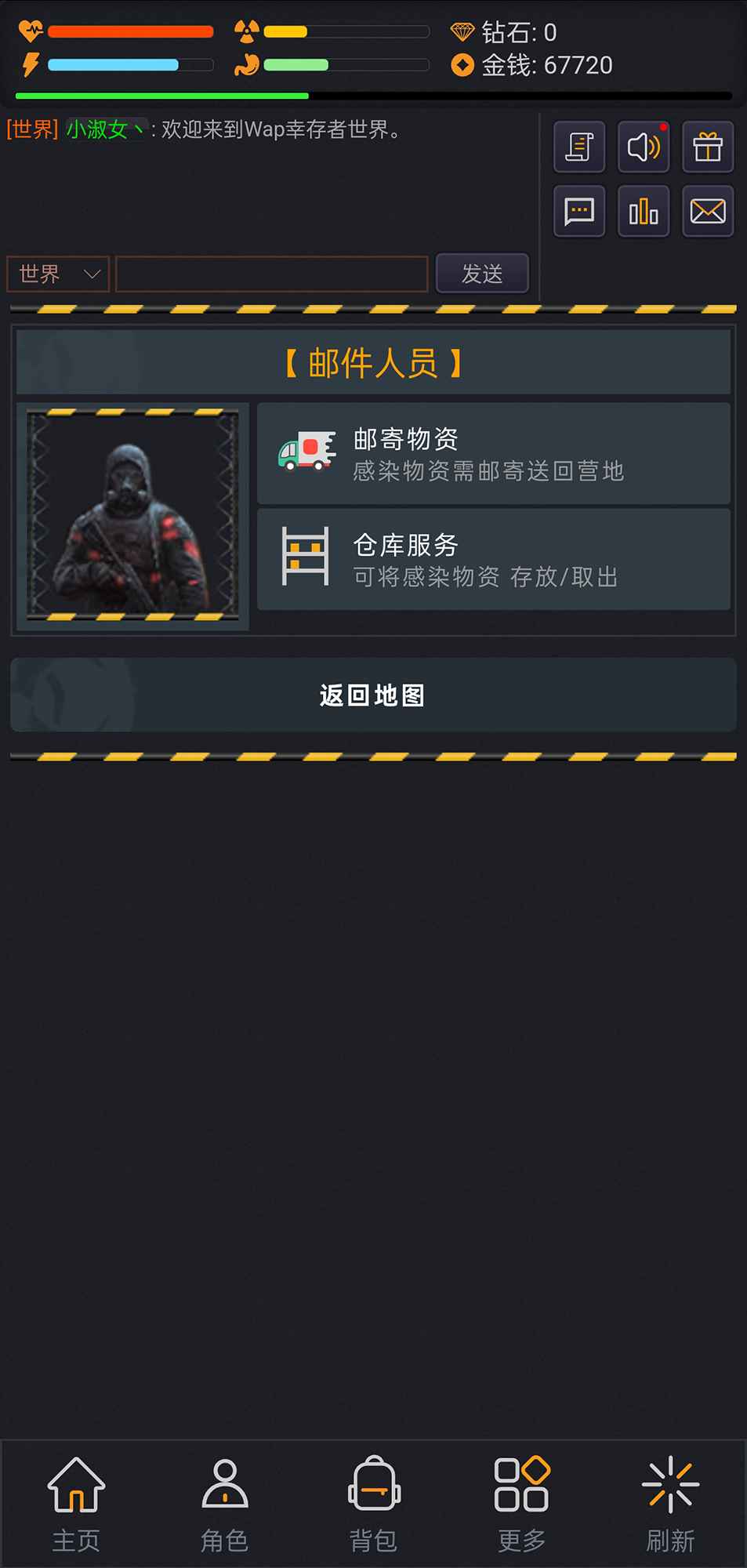Switch to the 角色 character tab
Viewport: 747px width, 1568px height.
click(x=225, y=1504)
